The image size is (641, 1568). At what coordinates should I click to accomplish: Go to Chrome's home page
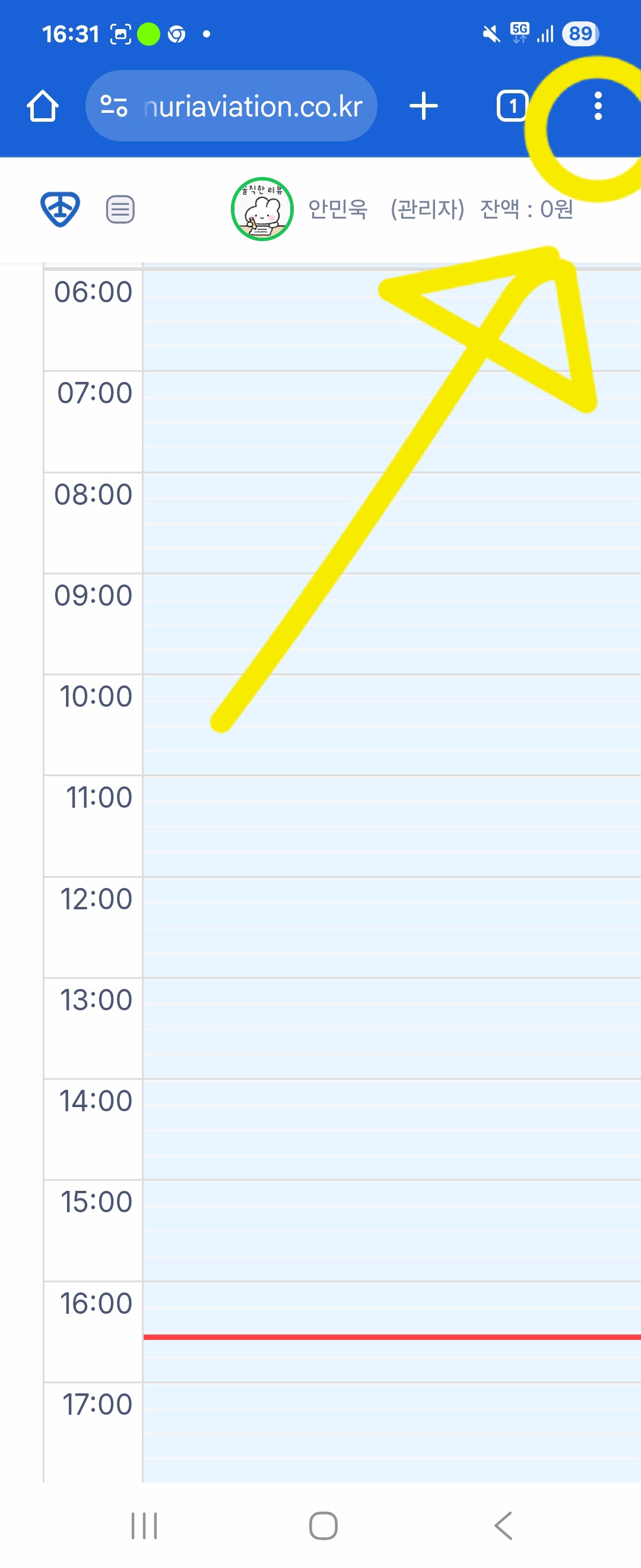[43, 106]
